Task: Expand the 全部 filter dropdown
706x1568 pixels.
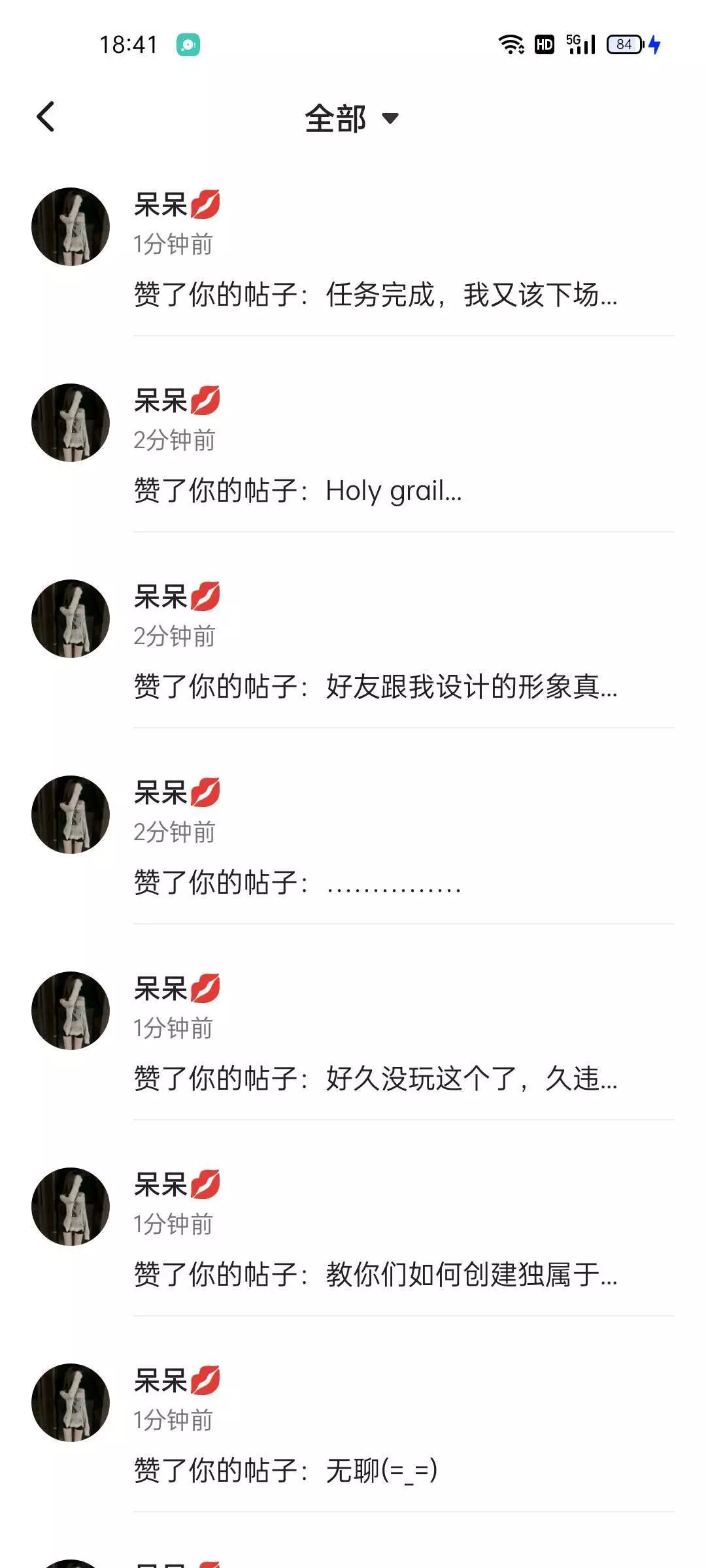Action: point(352,119)
